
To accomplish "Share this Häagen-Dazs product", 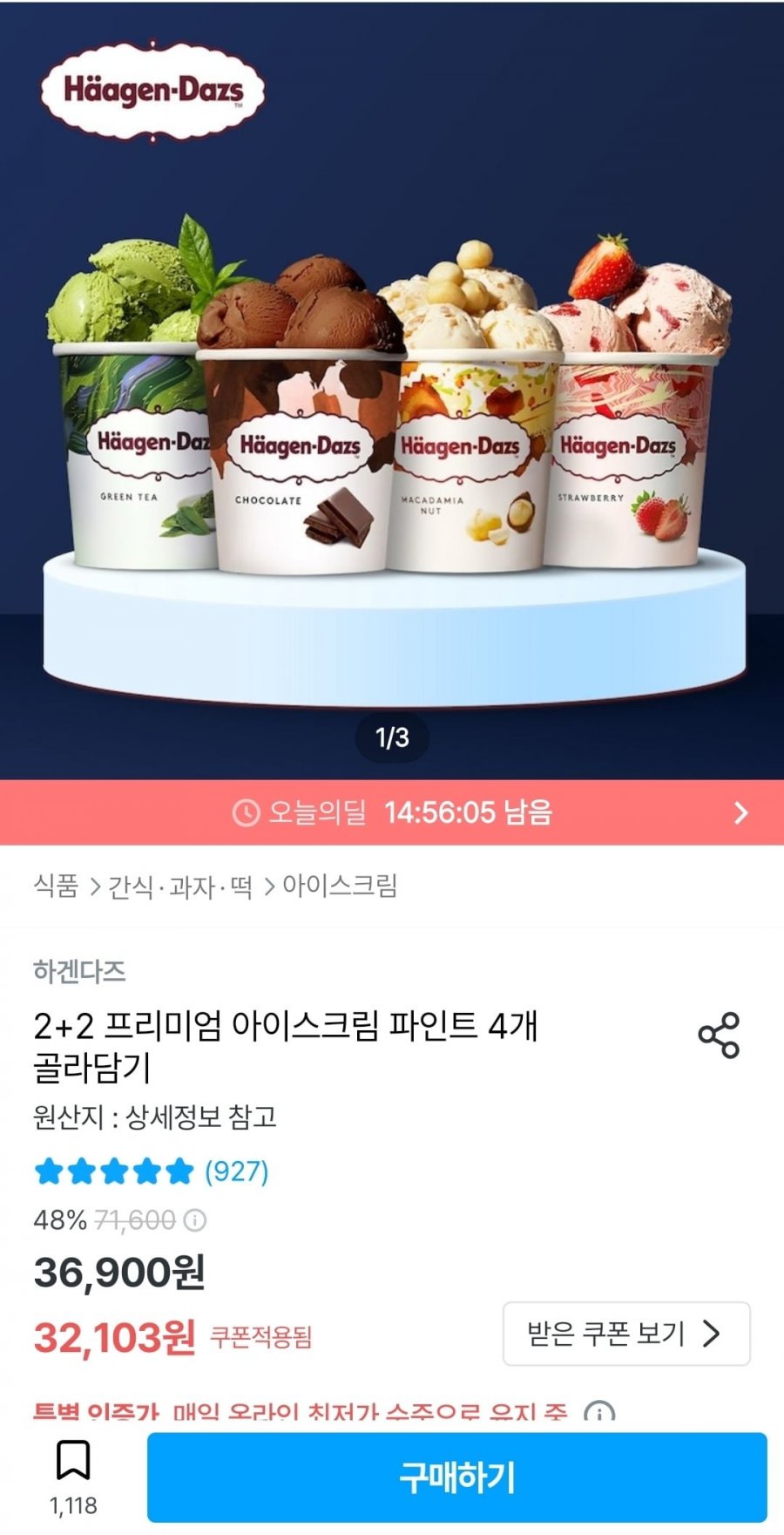I will pos(719,1036).
